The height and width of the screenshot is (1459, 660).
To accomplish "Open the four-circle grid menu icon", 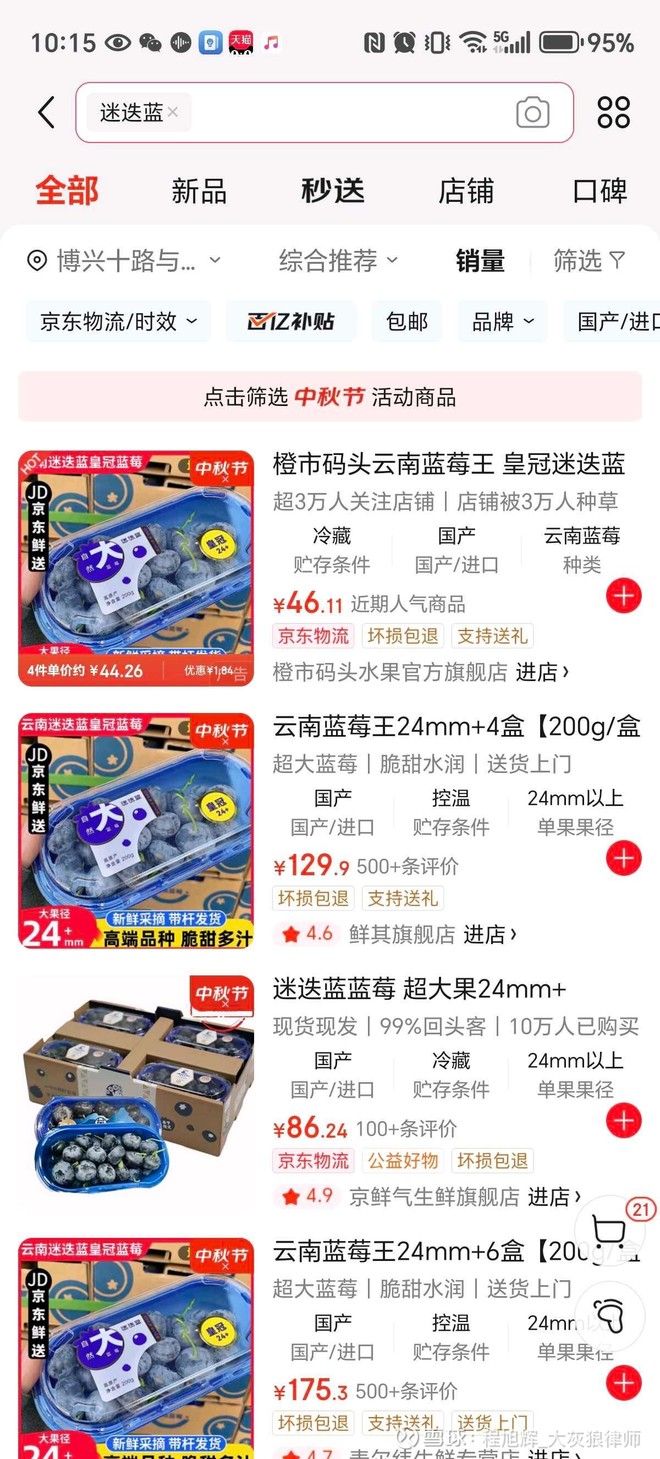I will pyautogui.click(x=613, y=113).
